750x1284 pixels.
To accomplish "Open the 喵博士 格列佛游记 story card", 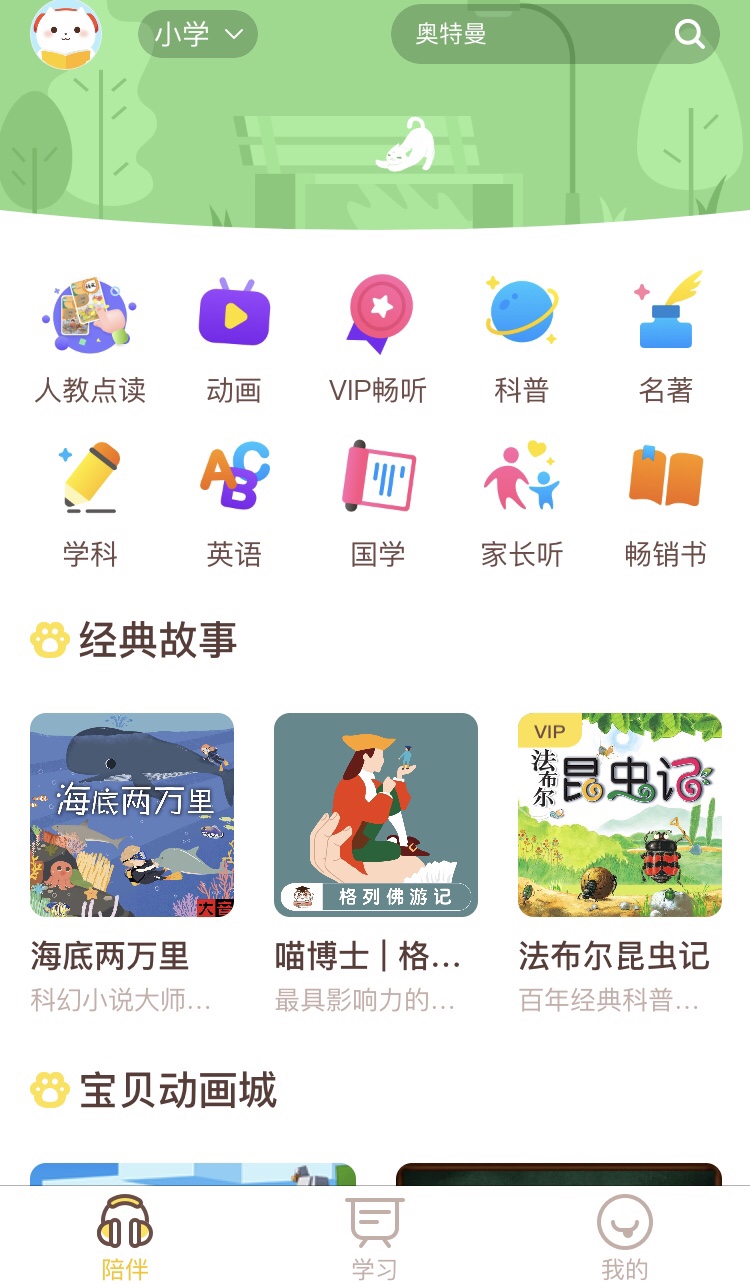I will (x=376, y=815).
